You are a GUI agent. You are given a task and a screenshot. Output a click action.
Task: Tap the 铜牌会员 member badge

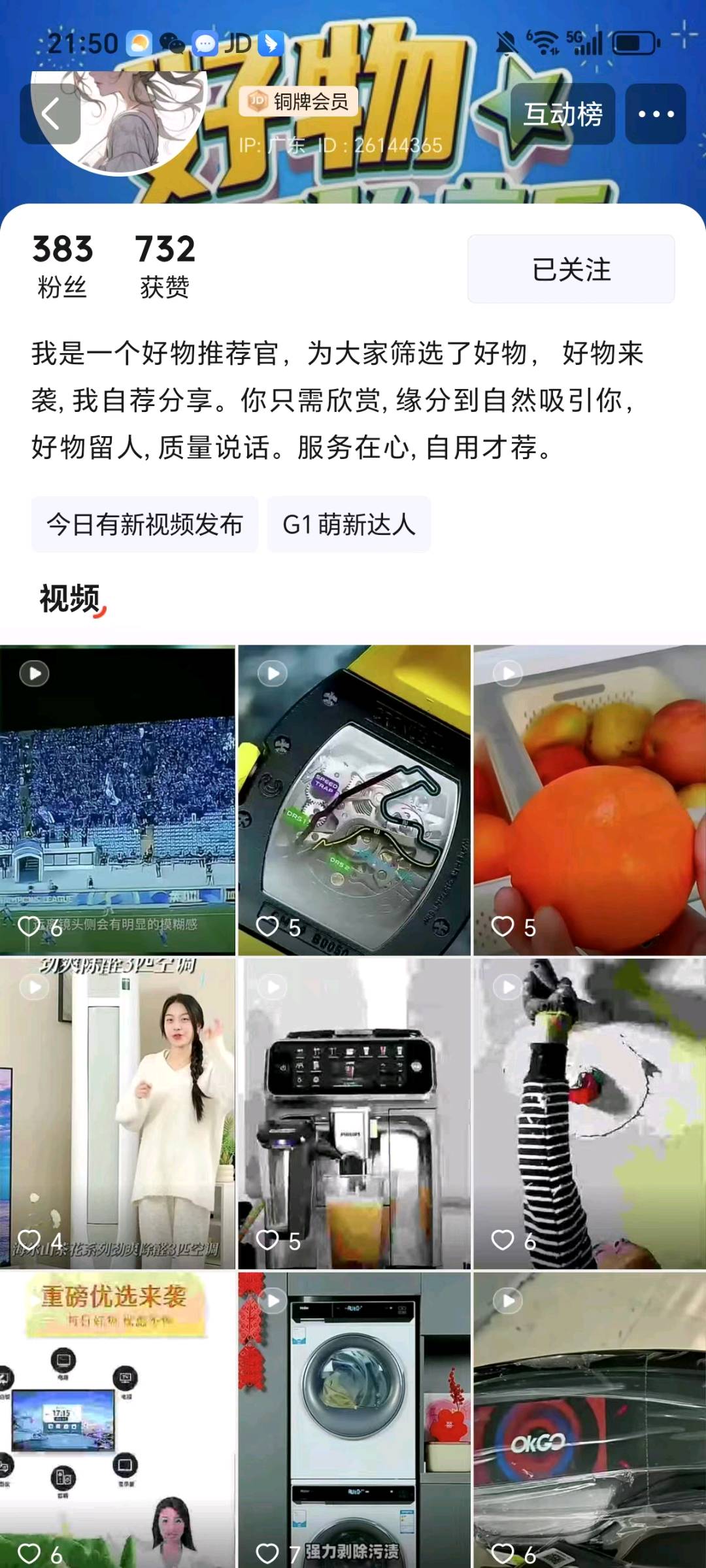coord(299,101)
